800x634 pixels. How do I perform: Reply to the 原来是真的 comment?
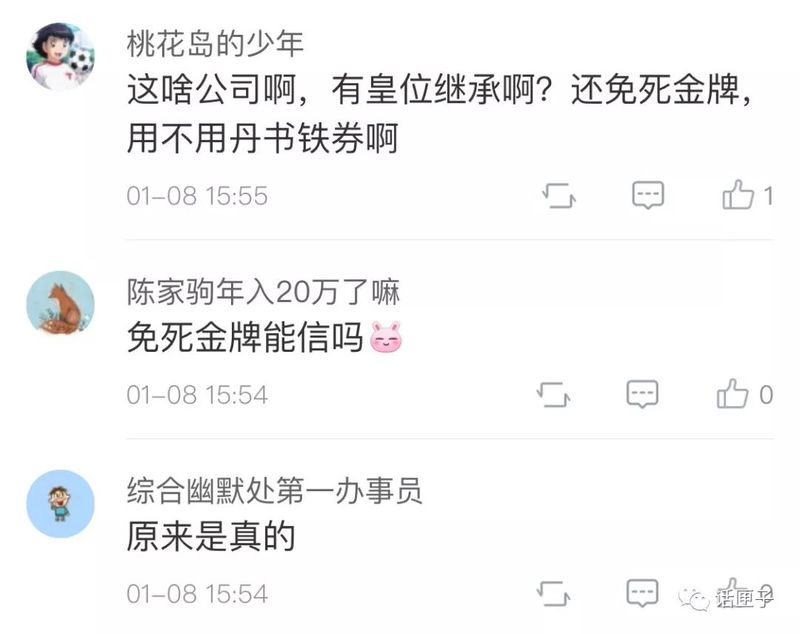coord(642,593)
